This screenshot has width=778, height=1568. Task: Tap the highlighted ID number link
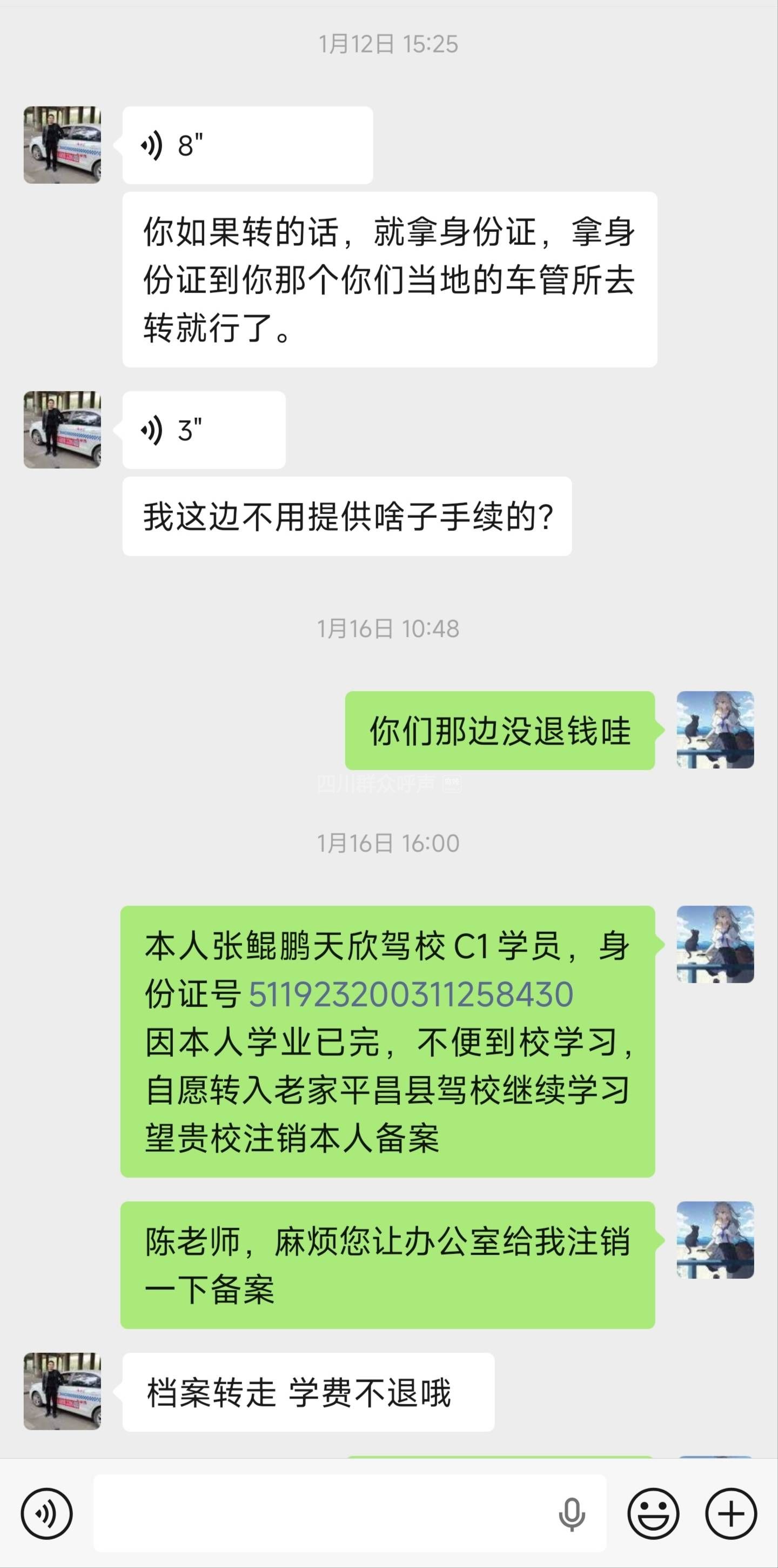pos(411,995)
